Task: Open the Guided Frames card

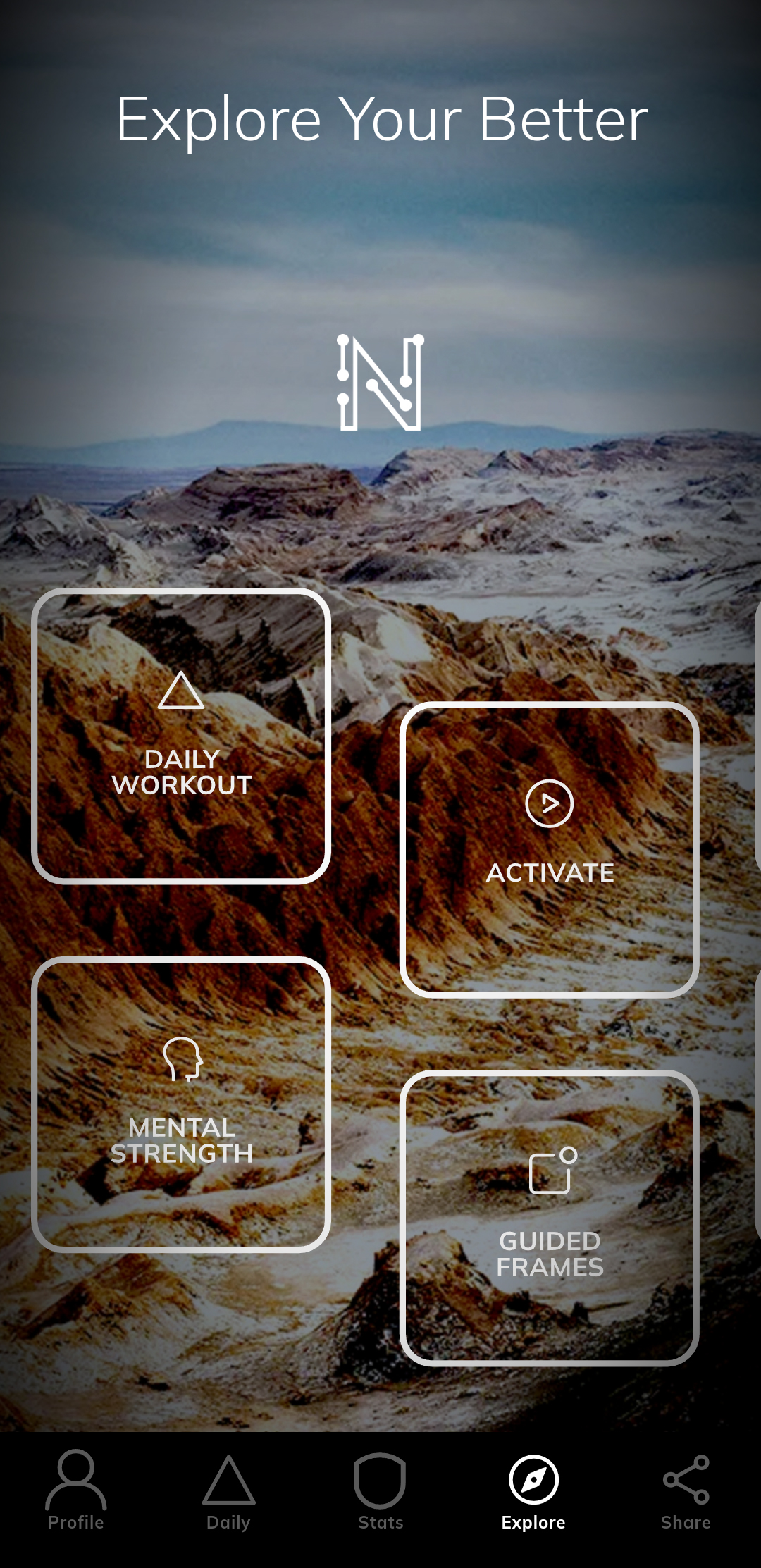Action: [x=549, y=1218]
